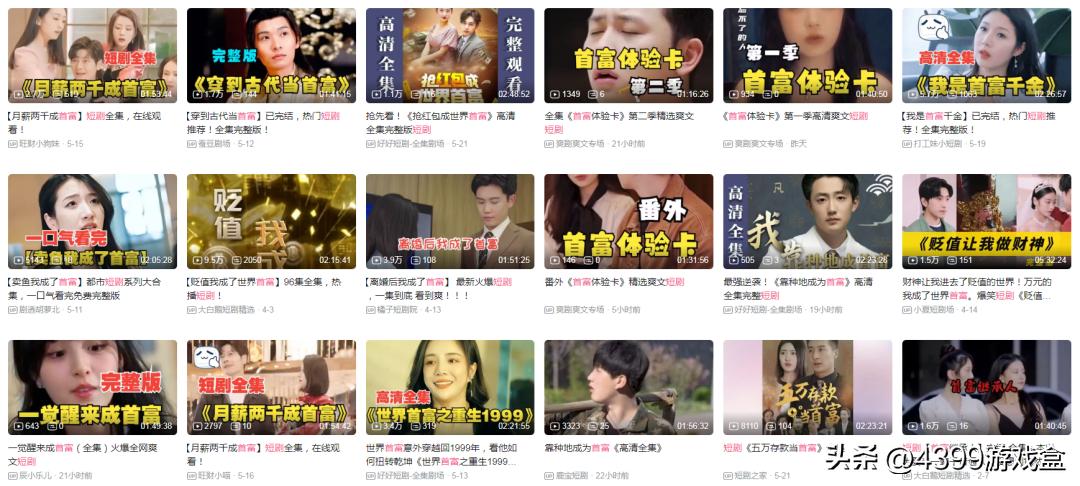1080x486 pixels.
Task: Open uploader 打工妹小短剧's profile
Action: click(x=939, y=144)
